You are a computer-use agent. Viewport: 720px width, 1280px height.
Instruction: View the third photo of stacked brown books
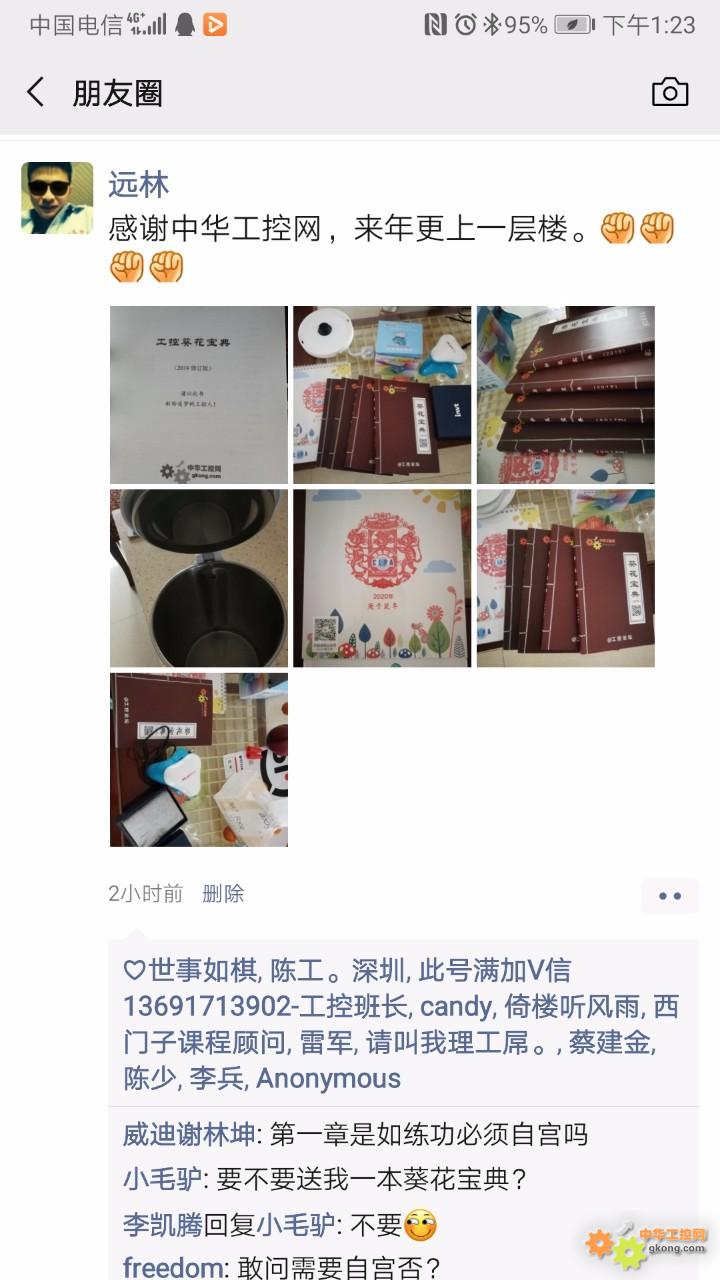pos(566,395)
